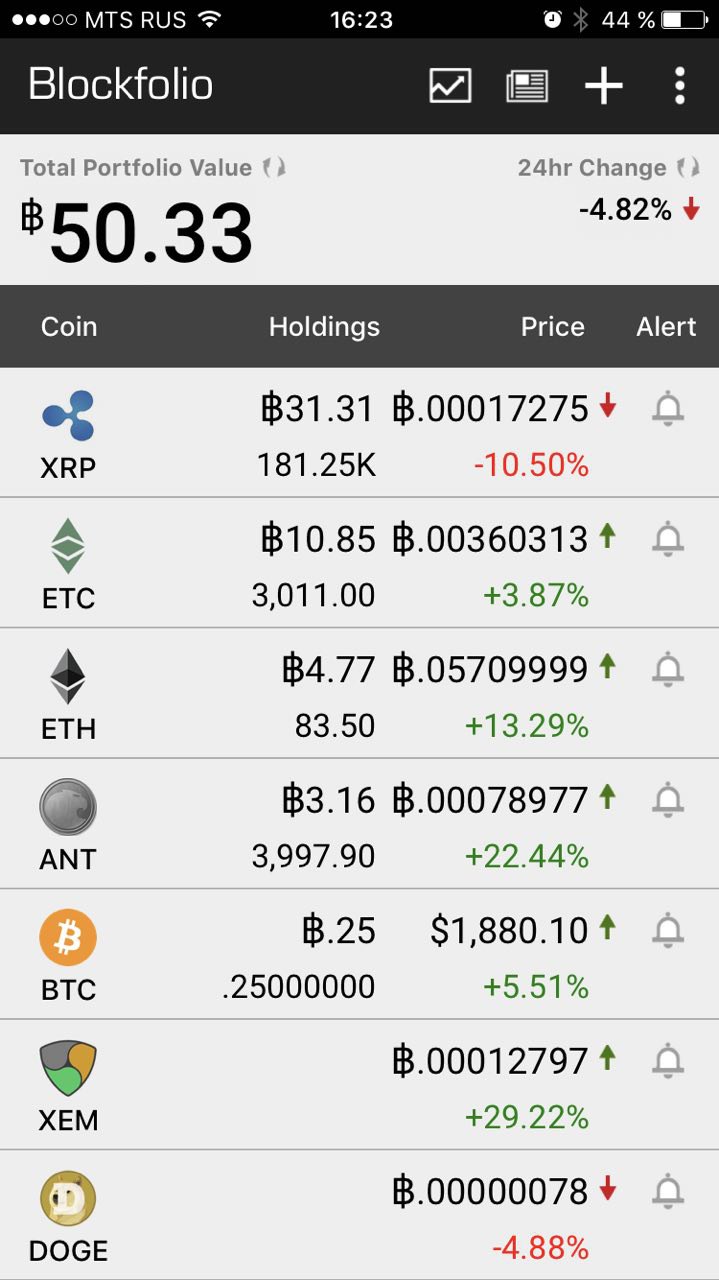Screen dimensions: 719x1280
Task: Set an alert for DOGE
Action: tap(668, 1192)
